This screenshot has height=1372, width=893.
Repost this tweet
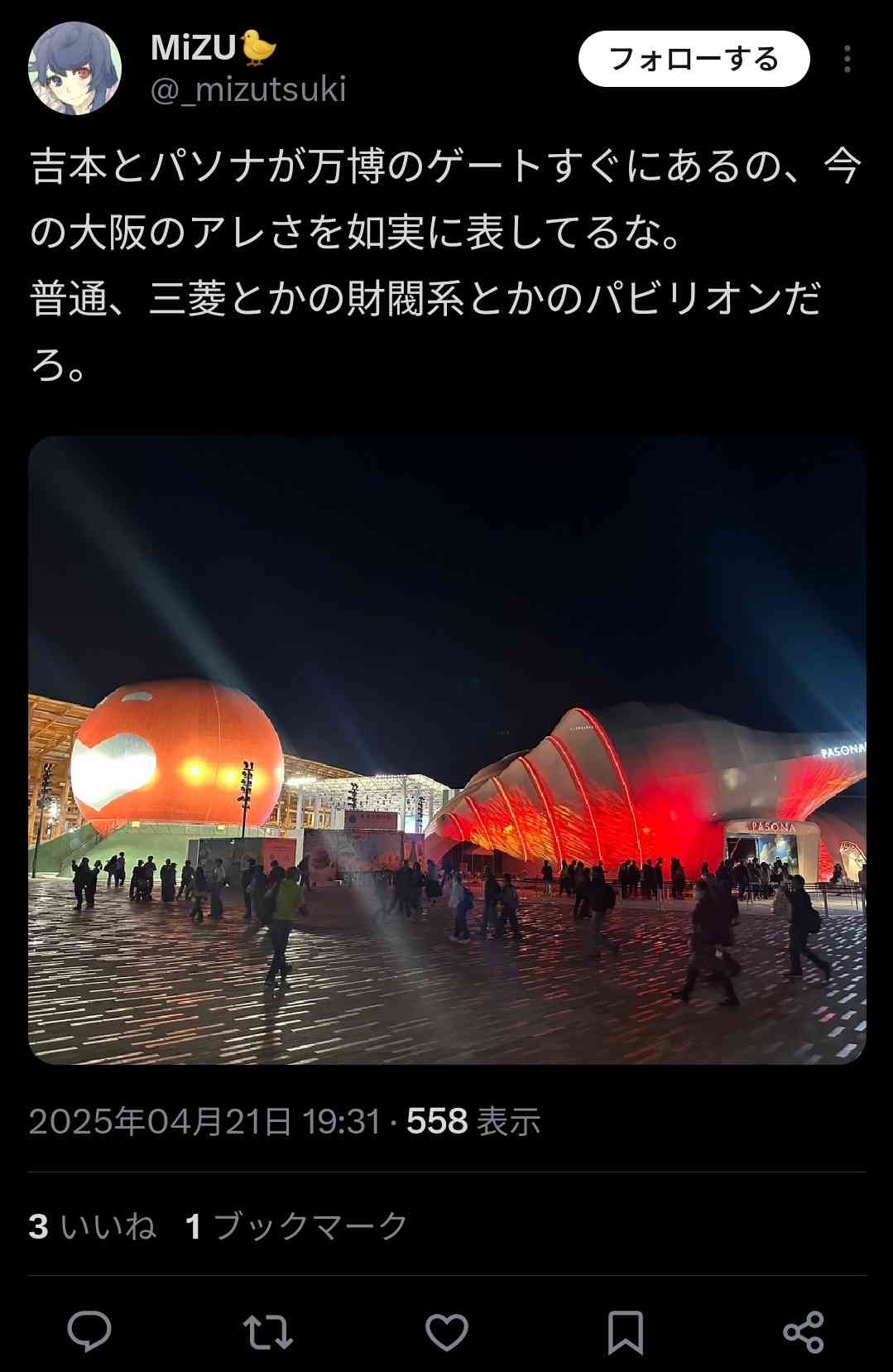coord(267,1331)
